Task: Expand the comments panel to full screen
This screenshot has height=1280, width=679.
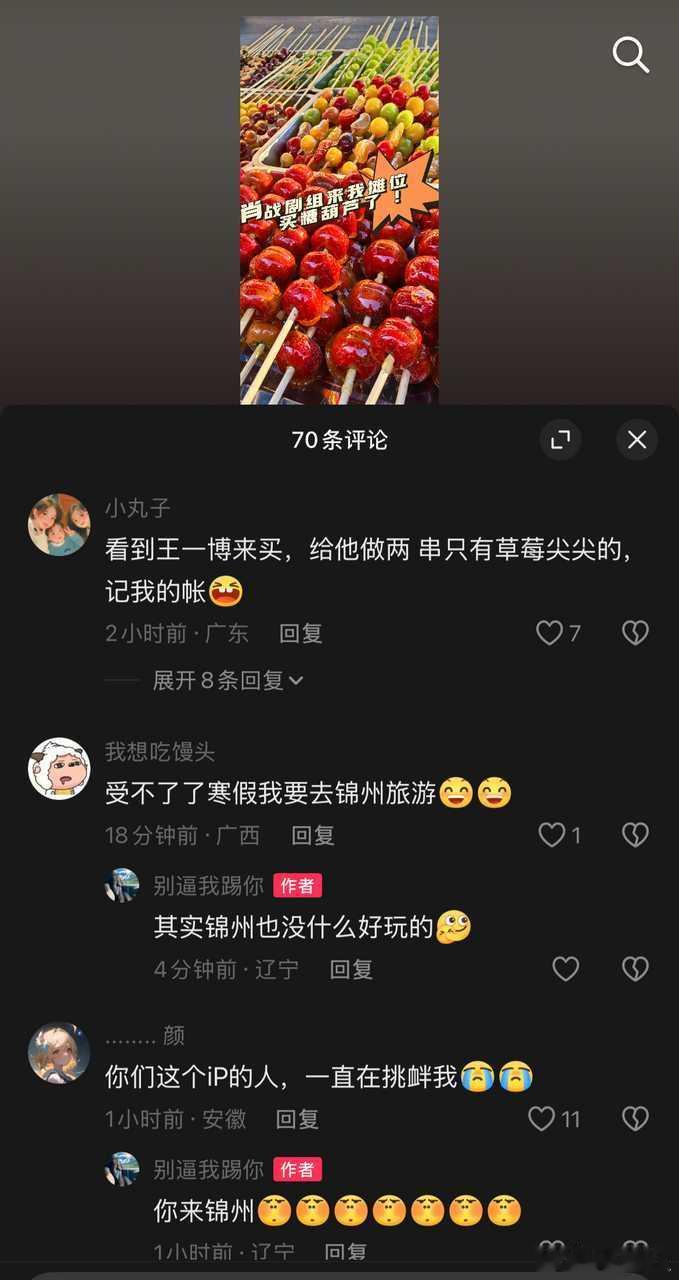Action: 560,439
